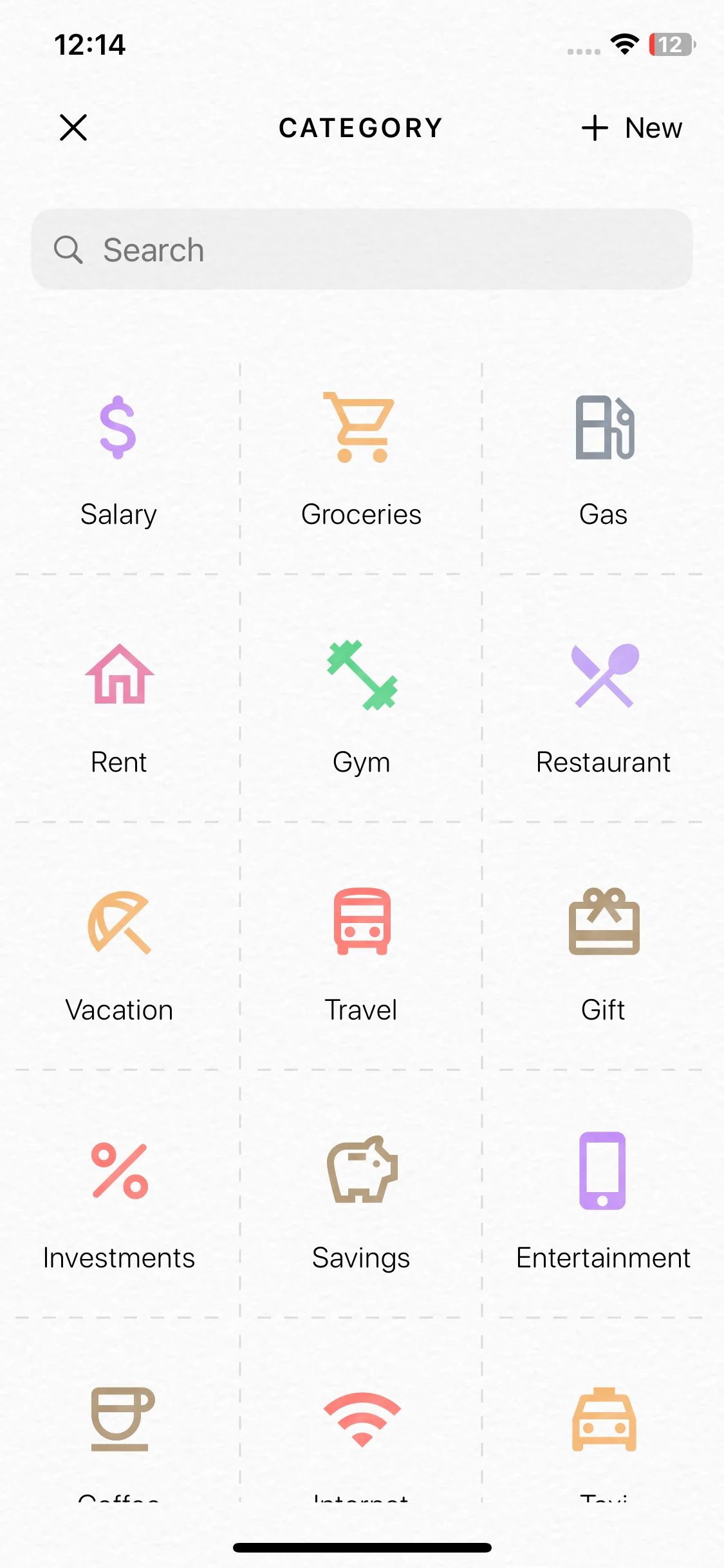Choose the Groceries category
The image size is (724, 1568).
[361, 460]
